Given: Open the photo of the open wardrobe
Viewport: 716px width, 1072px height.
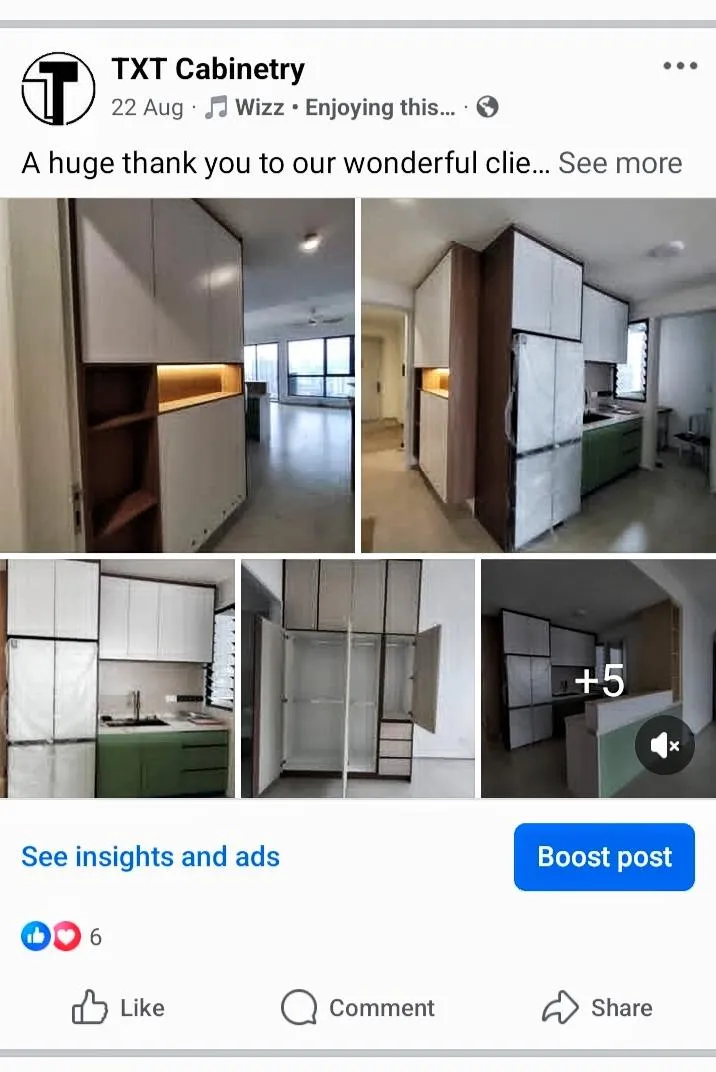Looking at the screenshot, I should (x=358, y=678).
